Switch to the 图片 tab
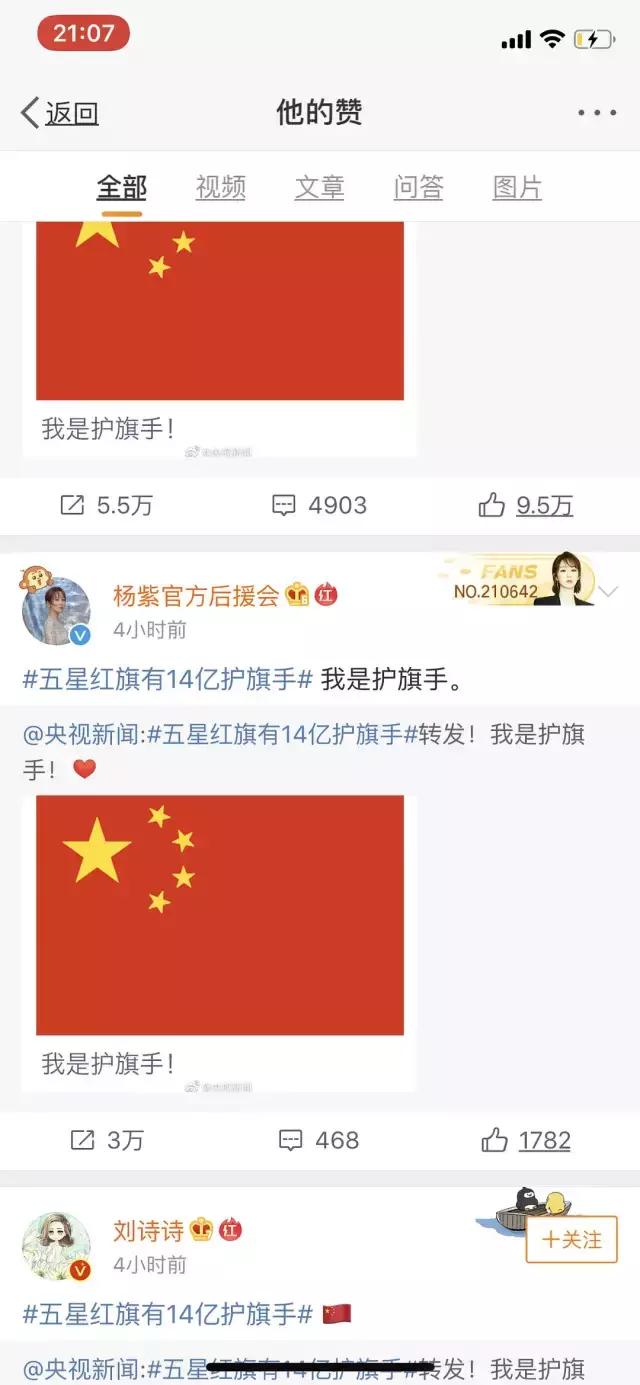Viewport: 640px width, 1385px height. 517,187
